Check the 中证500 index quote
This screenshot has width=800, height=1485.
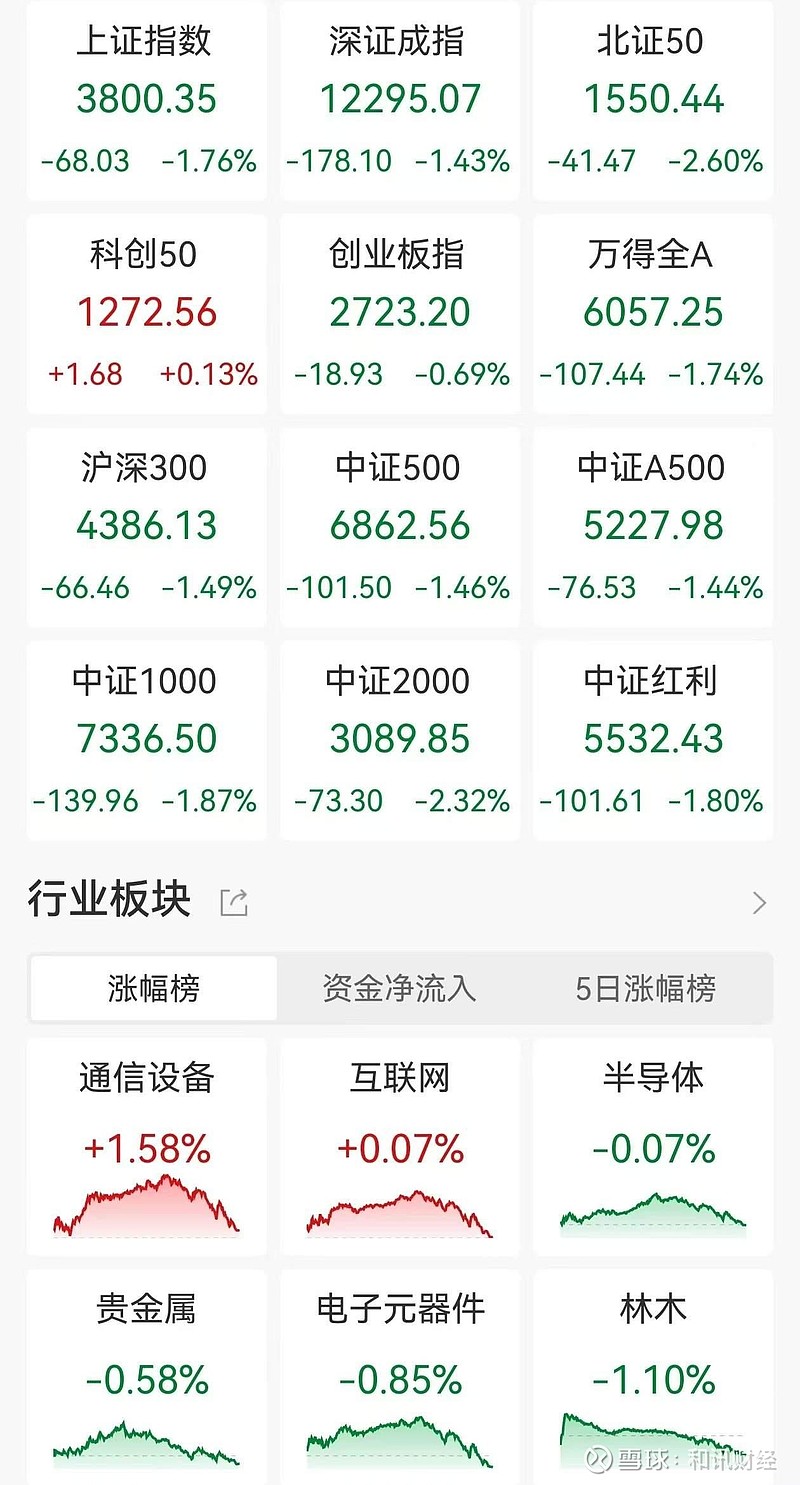coord(399,527)
